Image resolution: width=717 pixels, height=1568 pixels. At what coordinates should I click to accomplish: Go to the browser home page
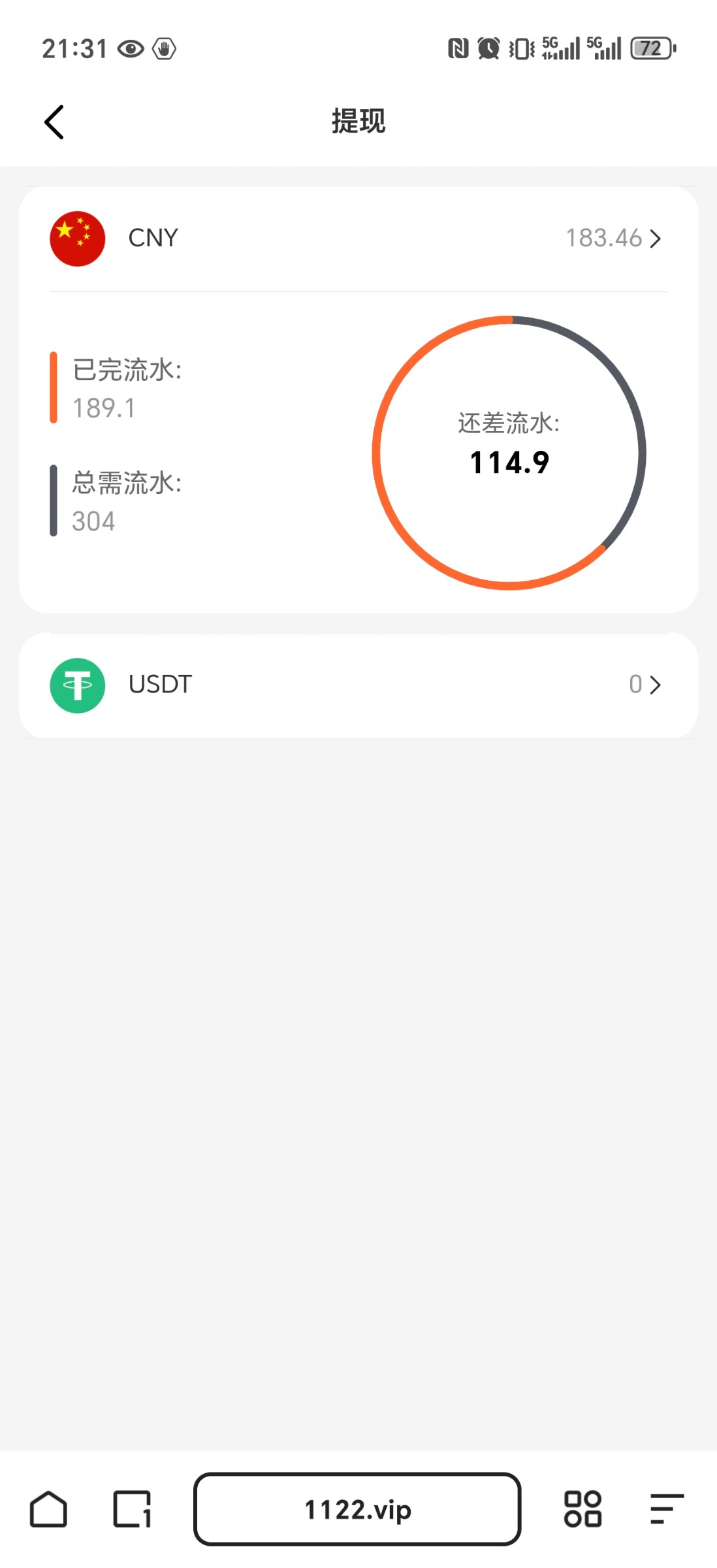[48, 1509]
